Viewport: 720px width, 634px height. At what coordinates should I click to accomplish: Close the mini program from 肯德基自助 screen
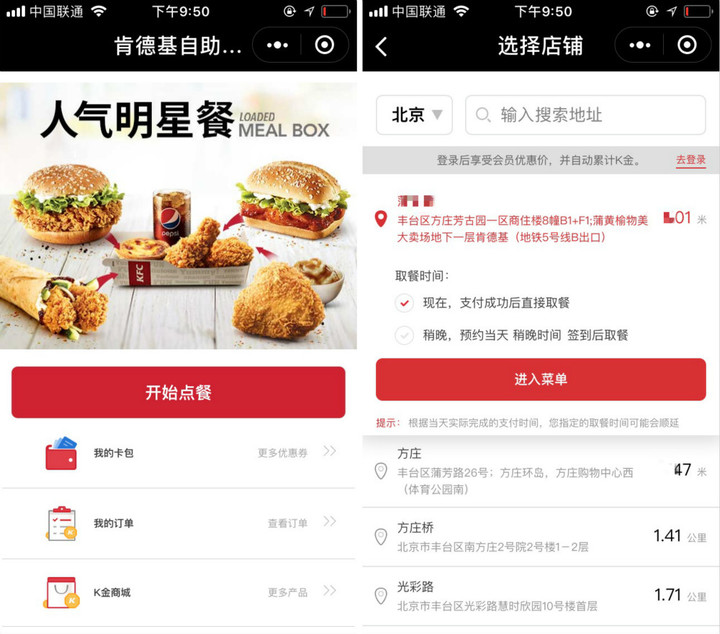click(x=324, y=46)
